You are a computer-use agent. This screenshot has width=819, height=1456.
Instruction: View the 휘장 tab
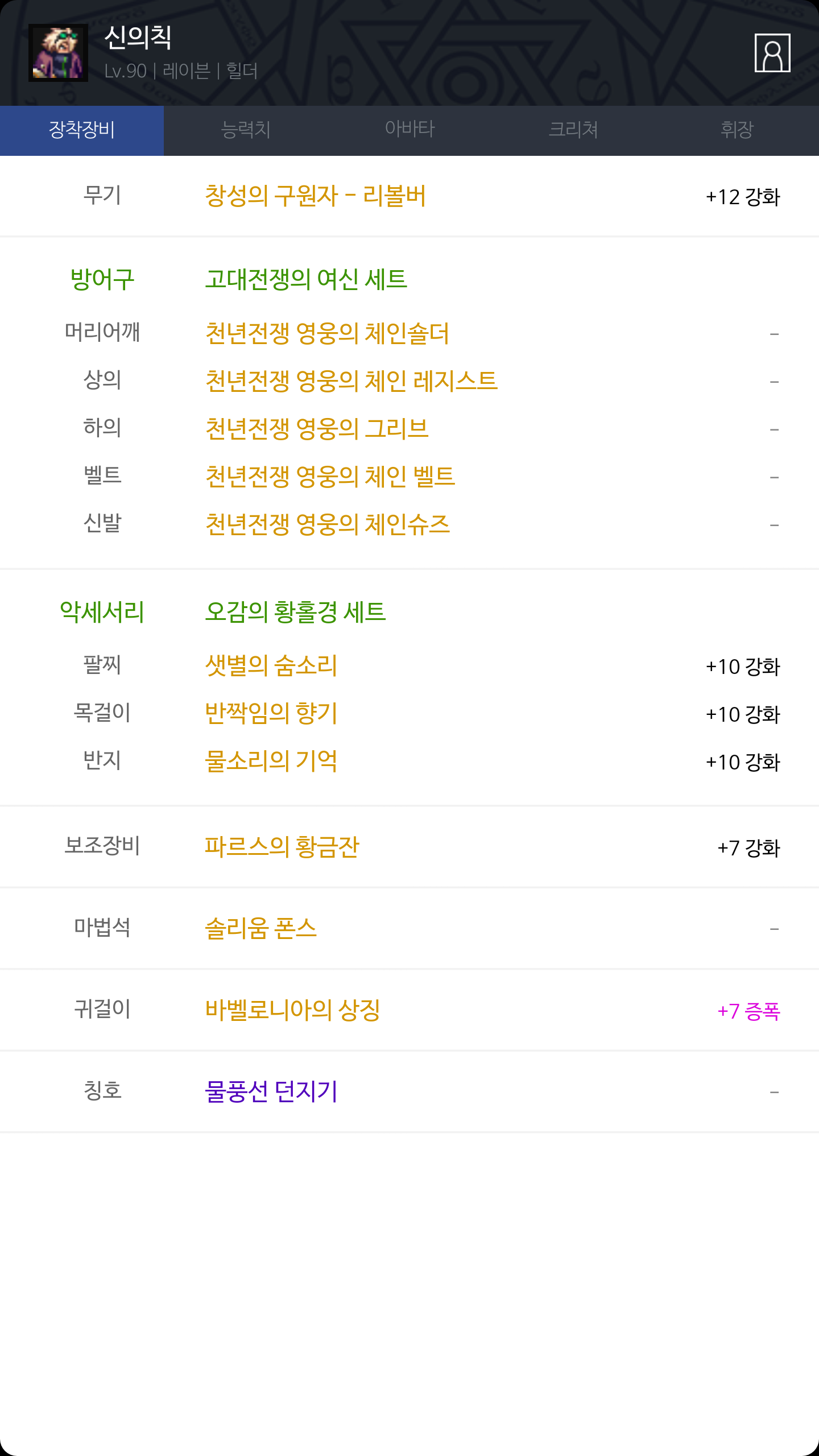pos(737,130)
